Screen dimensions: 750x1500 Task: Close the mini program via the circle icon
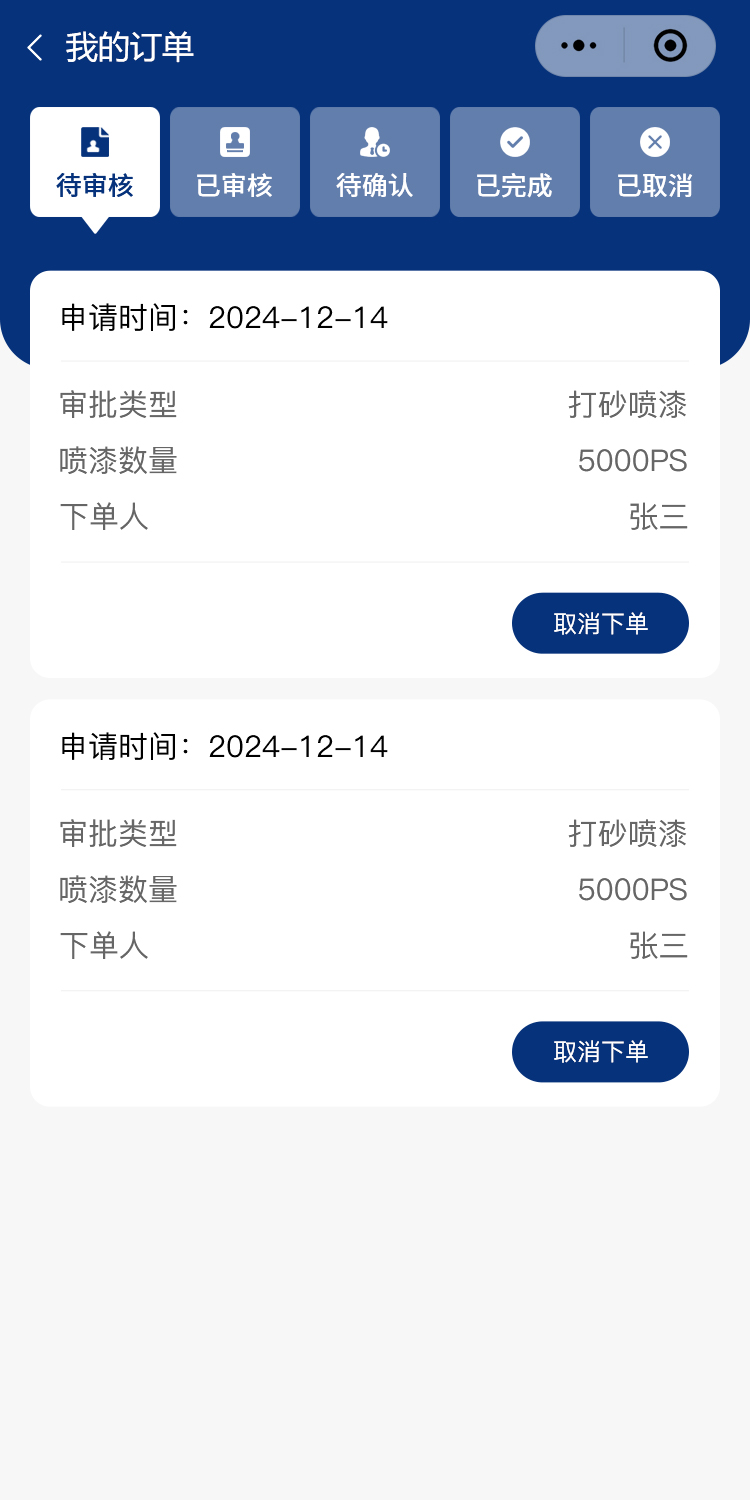click(x=669, y=46)
